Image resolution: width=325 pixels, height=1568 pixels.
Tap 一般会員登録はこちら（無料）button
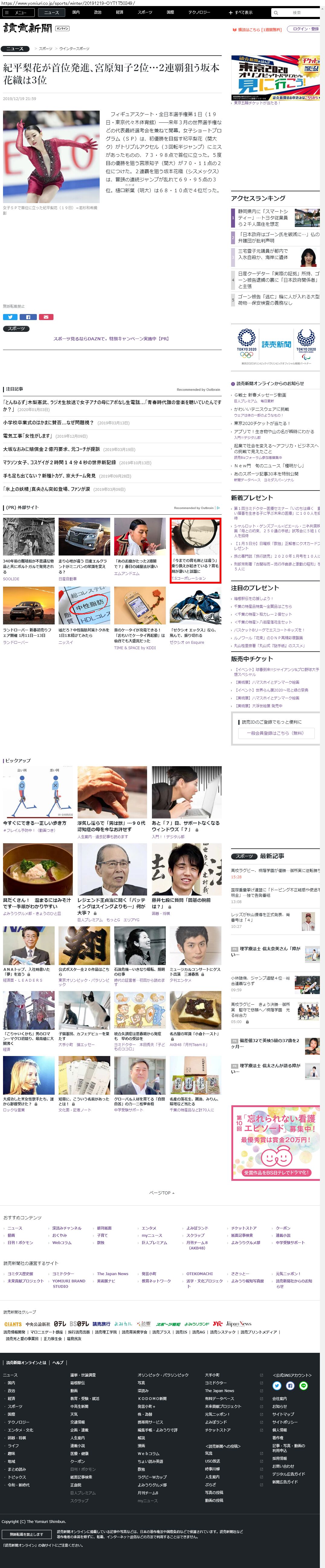(275, 733)
